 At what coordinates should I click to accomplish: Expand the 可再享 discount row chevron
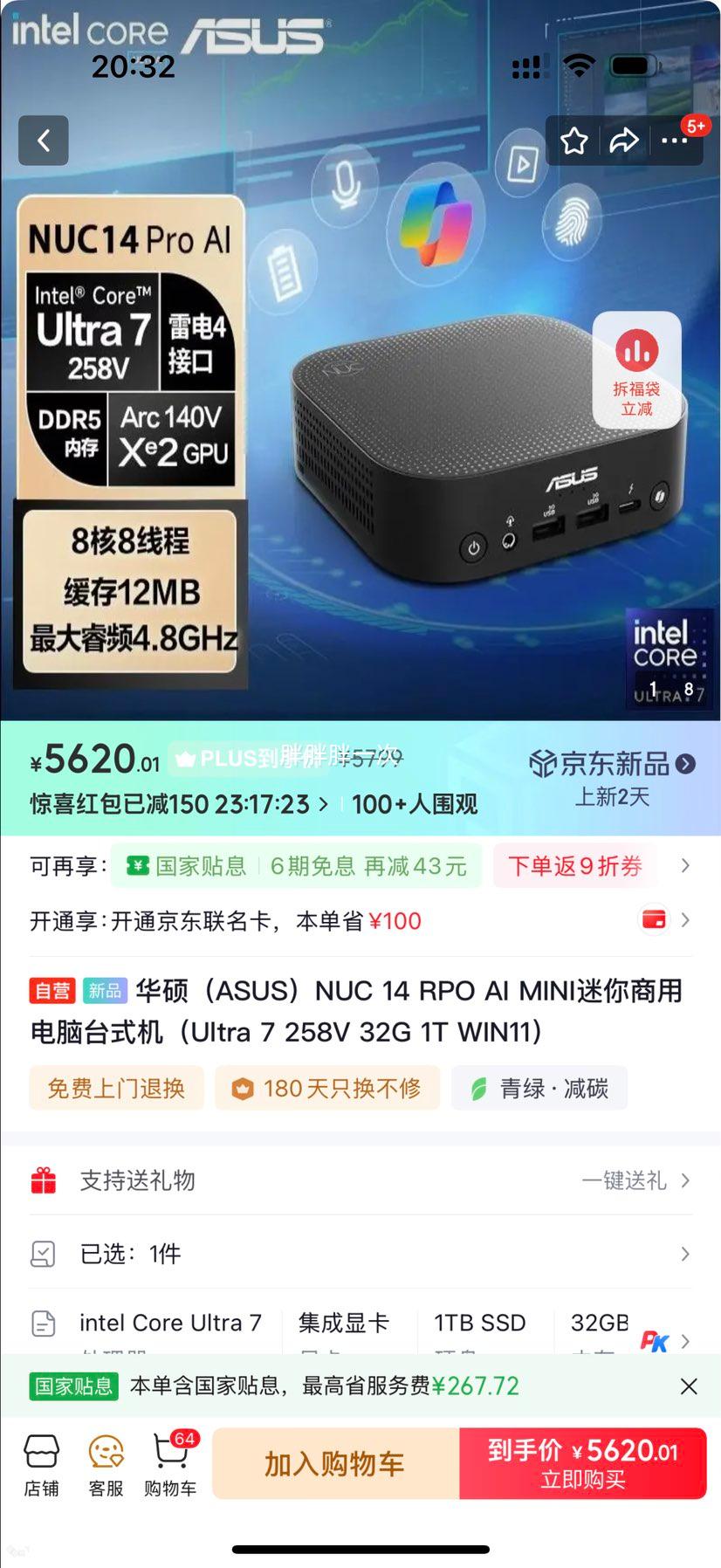(683, 866)
